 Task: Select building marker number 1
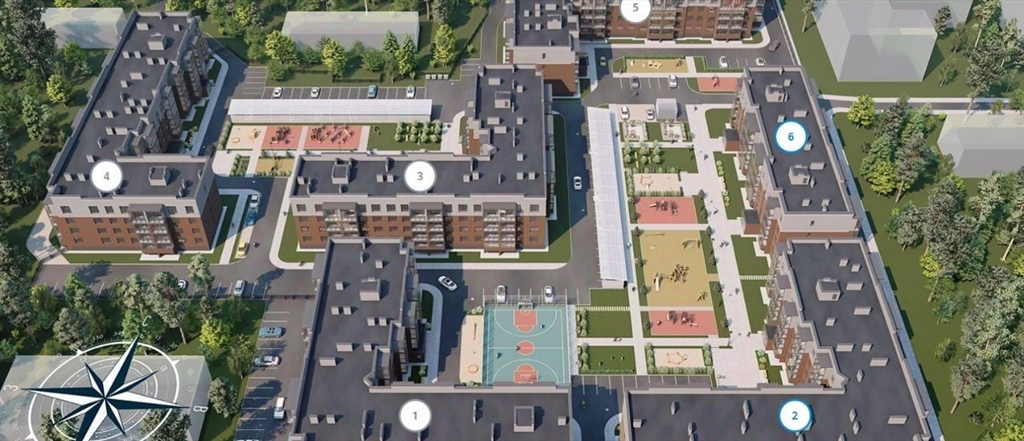point(415,415)
